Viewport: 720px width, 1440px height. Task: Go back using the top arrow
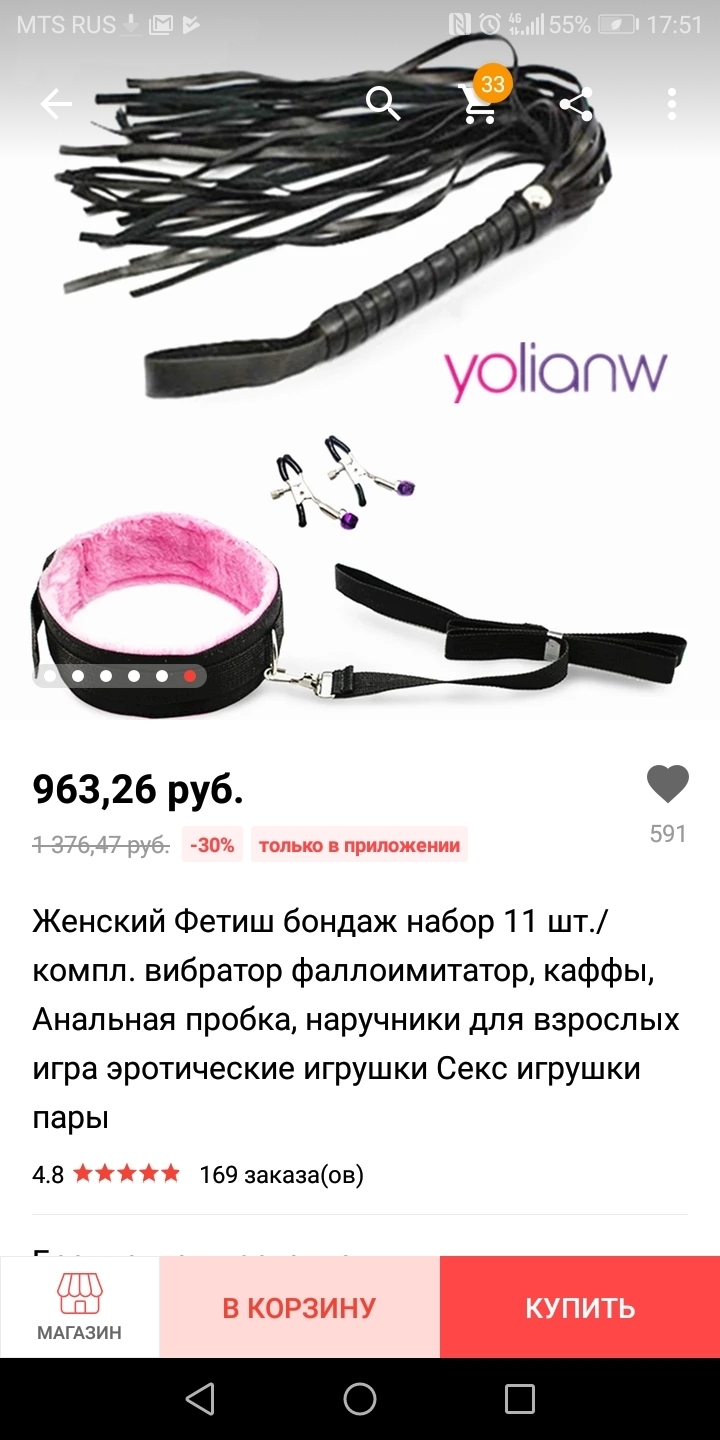(x=56, y=104)
